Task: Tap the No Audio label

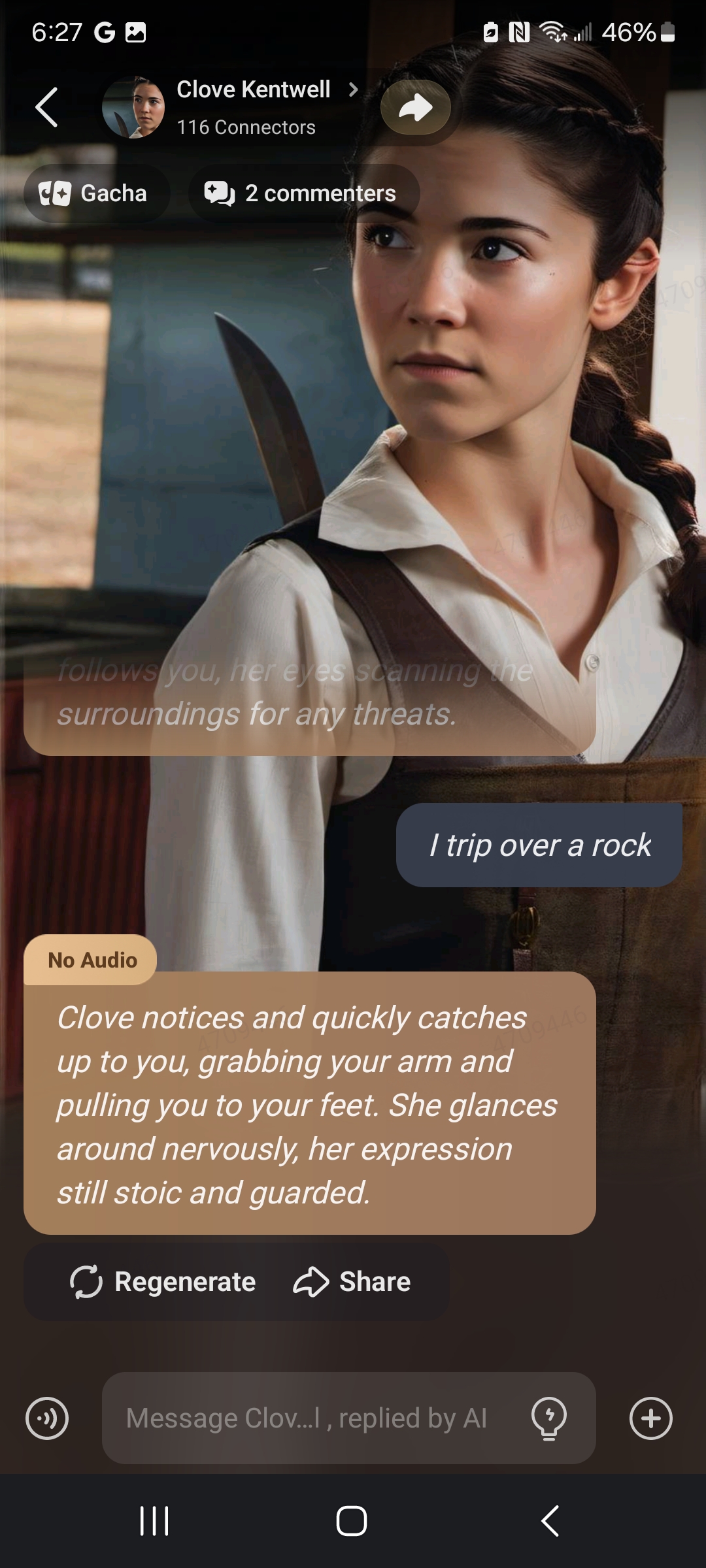Action: click(x=92, y=960)
